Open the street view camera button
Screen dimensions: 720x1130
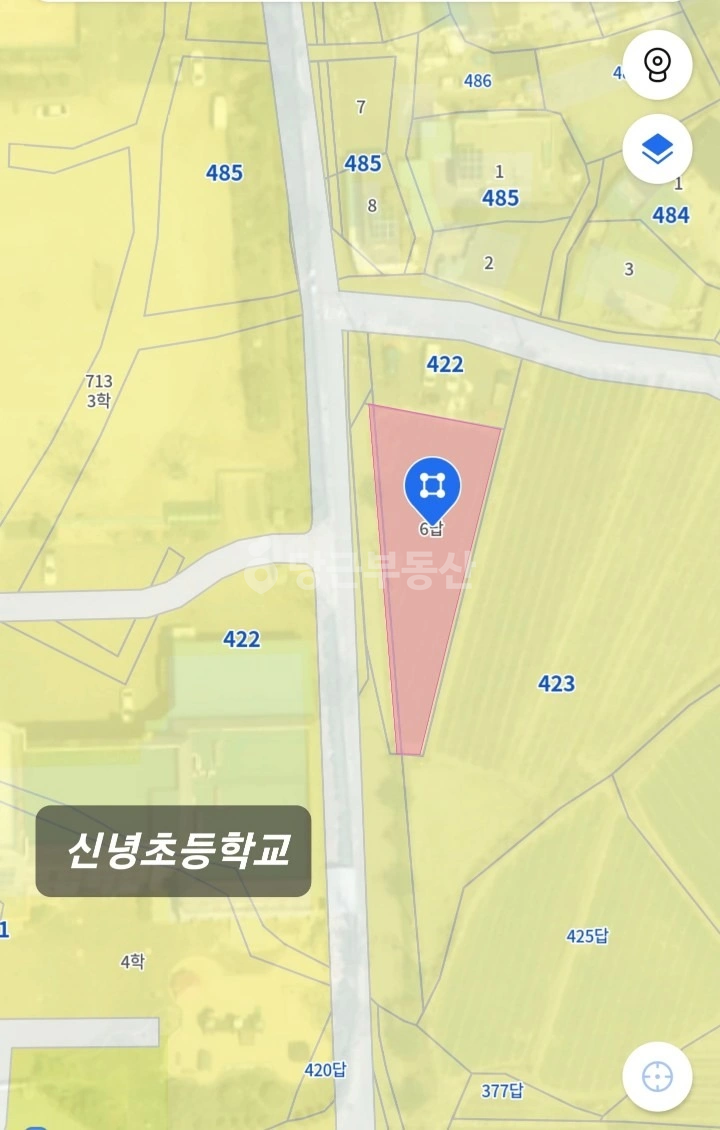pos(657,66)
